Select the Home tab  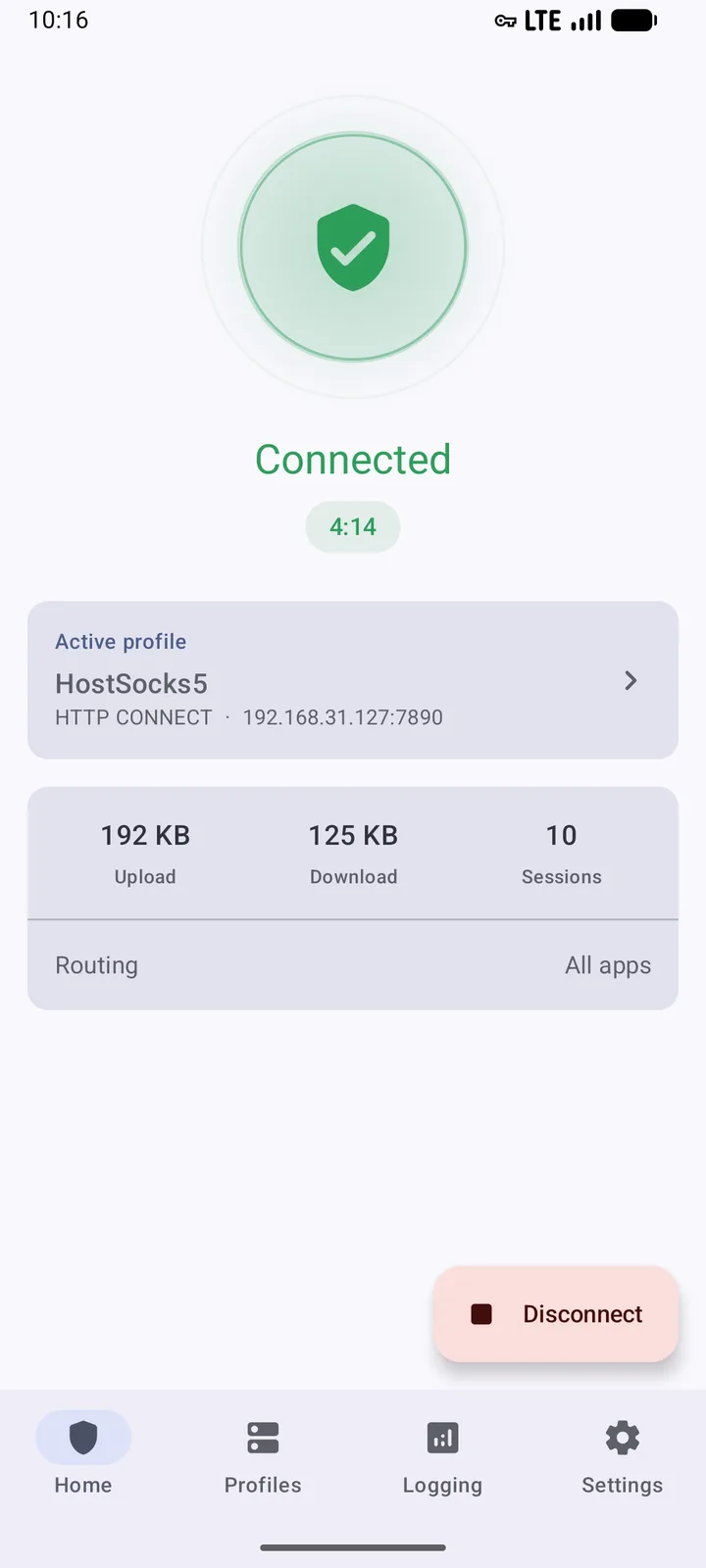(83, 1458)
